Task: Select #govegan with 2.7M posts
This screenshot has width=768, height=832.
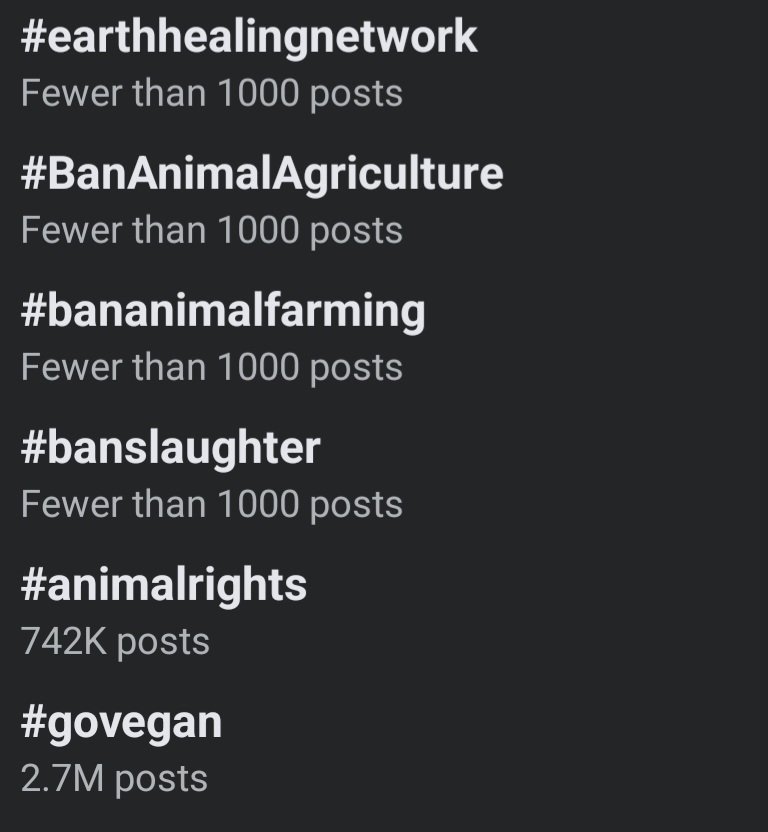Action: [121, 722]
